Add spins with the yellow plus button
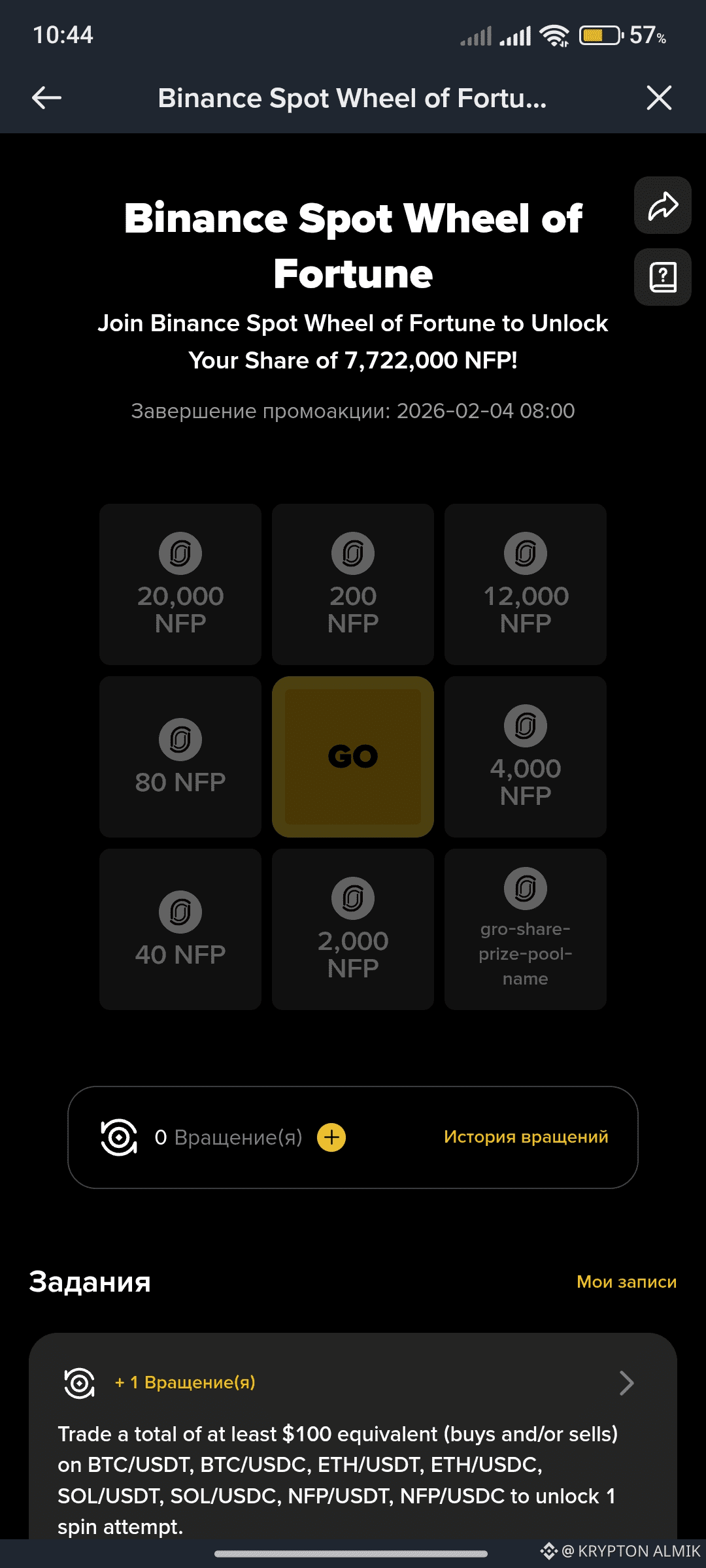706x1568 pixels. pyautogui.click(x=331, y=1137)
